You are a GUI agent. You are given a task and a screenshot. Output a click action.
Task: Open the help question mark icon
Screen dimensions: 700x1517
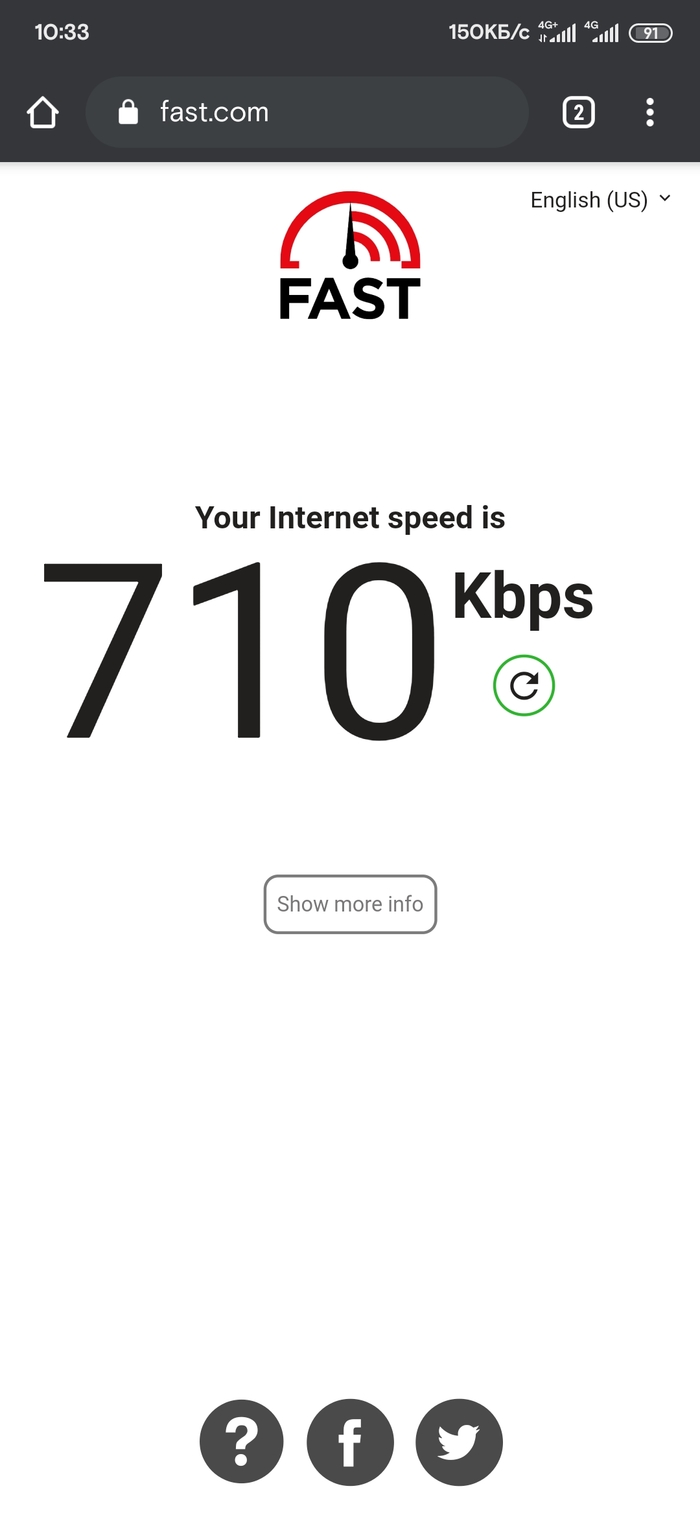242,1442
